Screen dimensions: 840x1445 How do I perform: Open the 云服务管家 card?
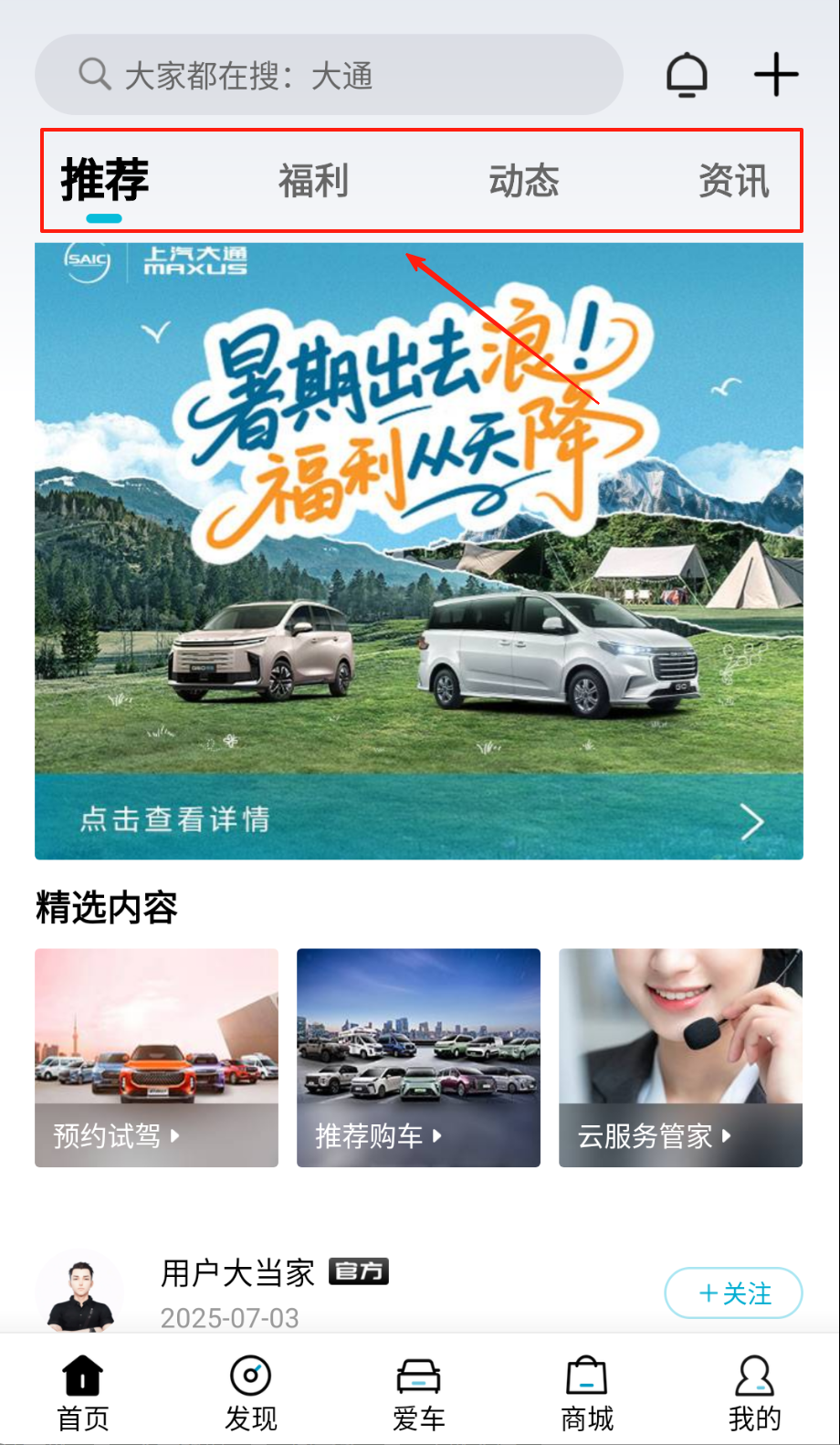(x=680, y=1057)
